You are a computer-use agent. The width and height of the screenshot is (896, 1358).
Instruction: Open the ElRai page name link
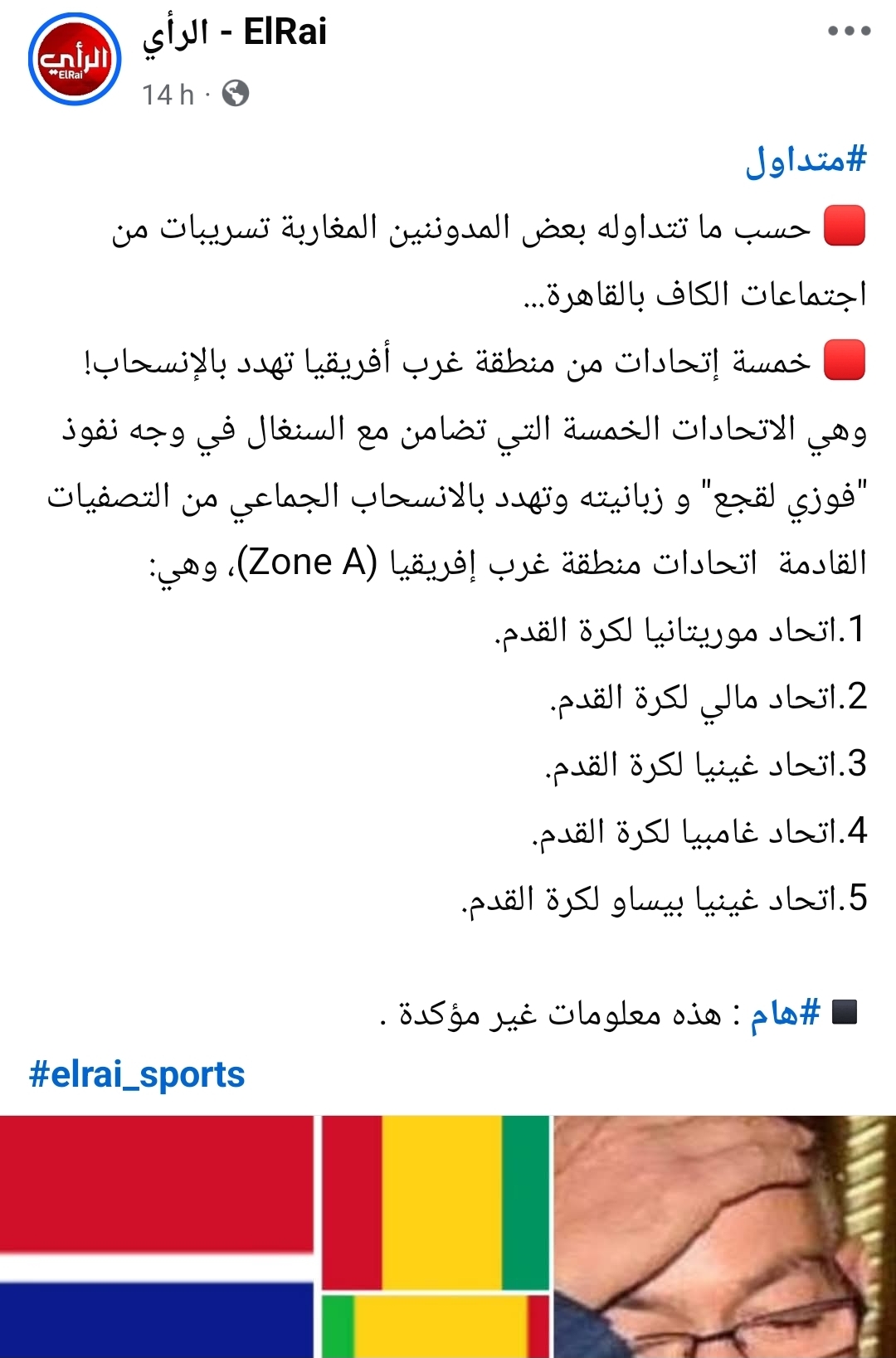[234, 33]
